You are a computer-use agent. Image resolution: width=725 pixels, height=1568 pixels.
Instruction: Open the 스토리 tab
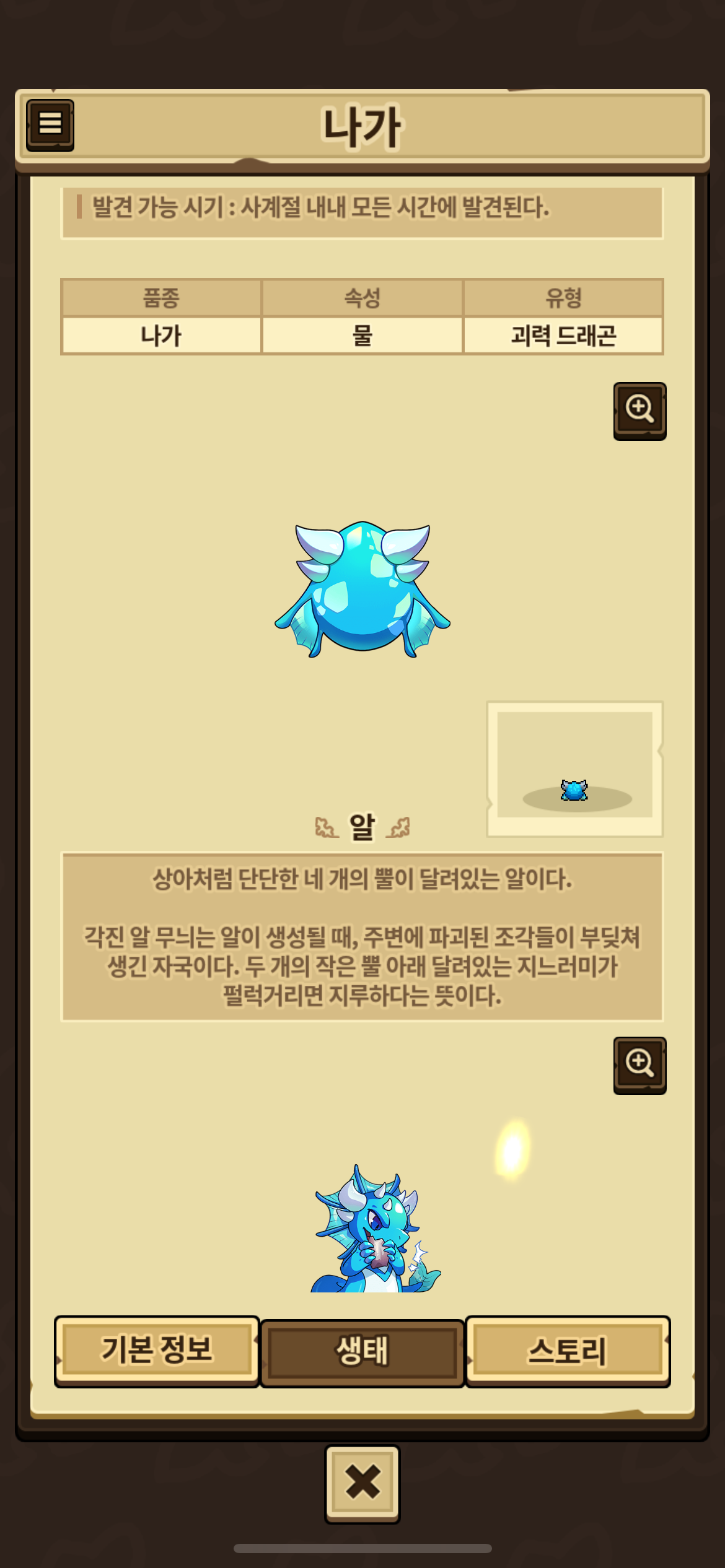pyautogui.click(x=567, y=1351)
